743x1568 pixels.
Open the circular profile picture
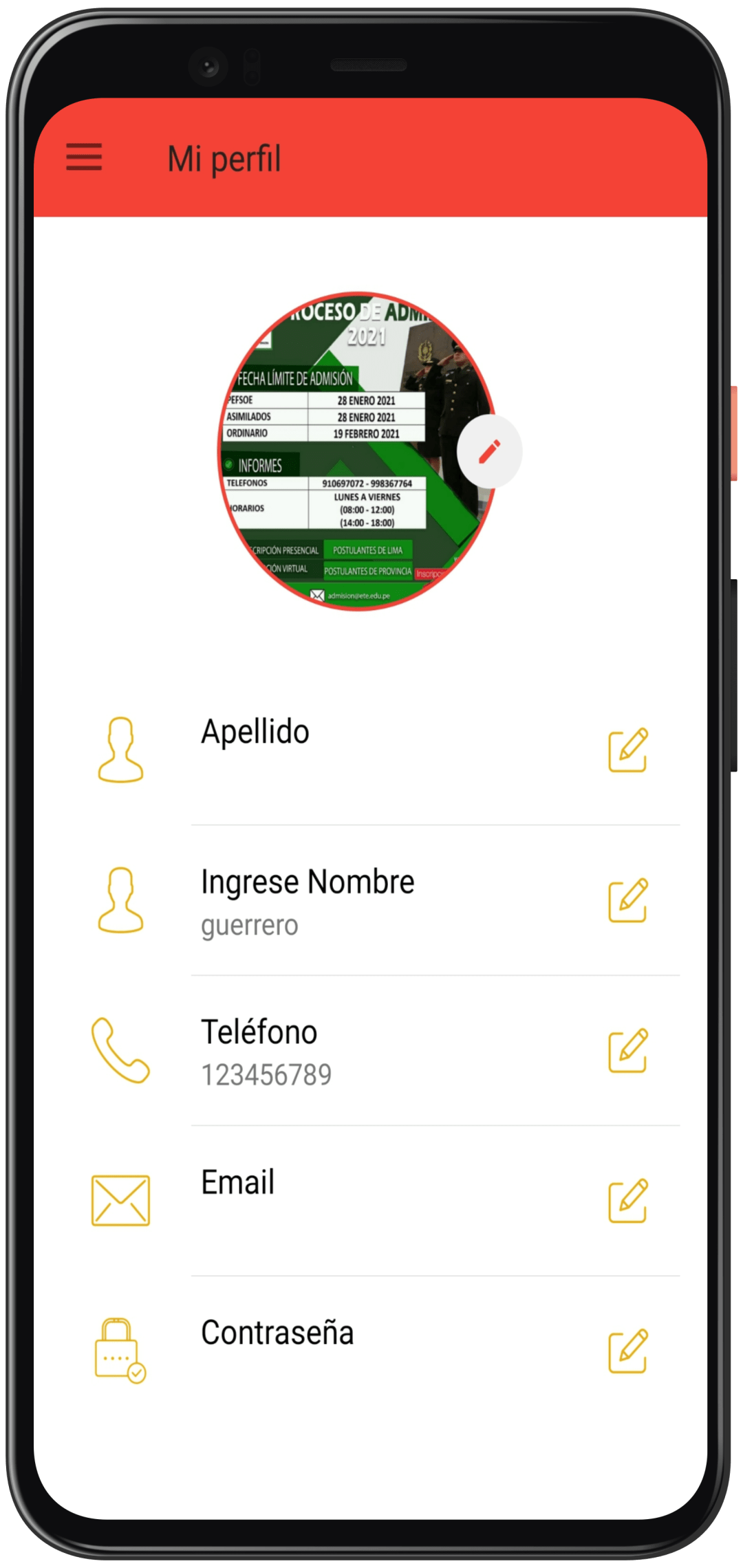click(357, 451)
